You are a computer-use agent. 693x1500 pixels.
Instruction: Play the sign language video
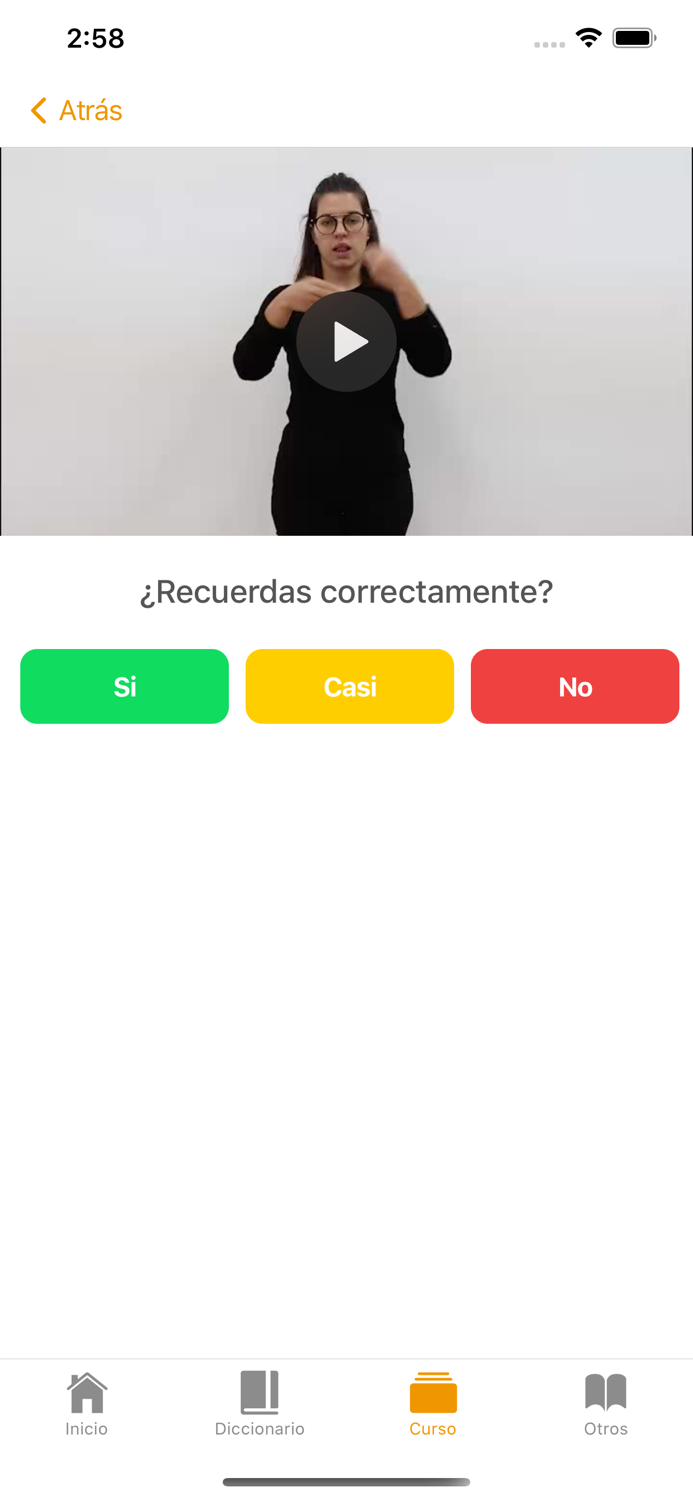(x=347, y=342)
